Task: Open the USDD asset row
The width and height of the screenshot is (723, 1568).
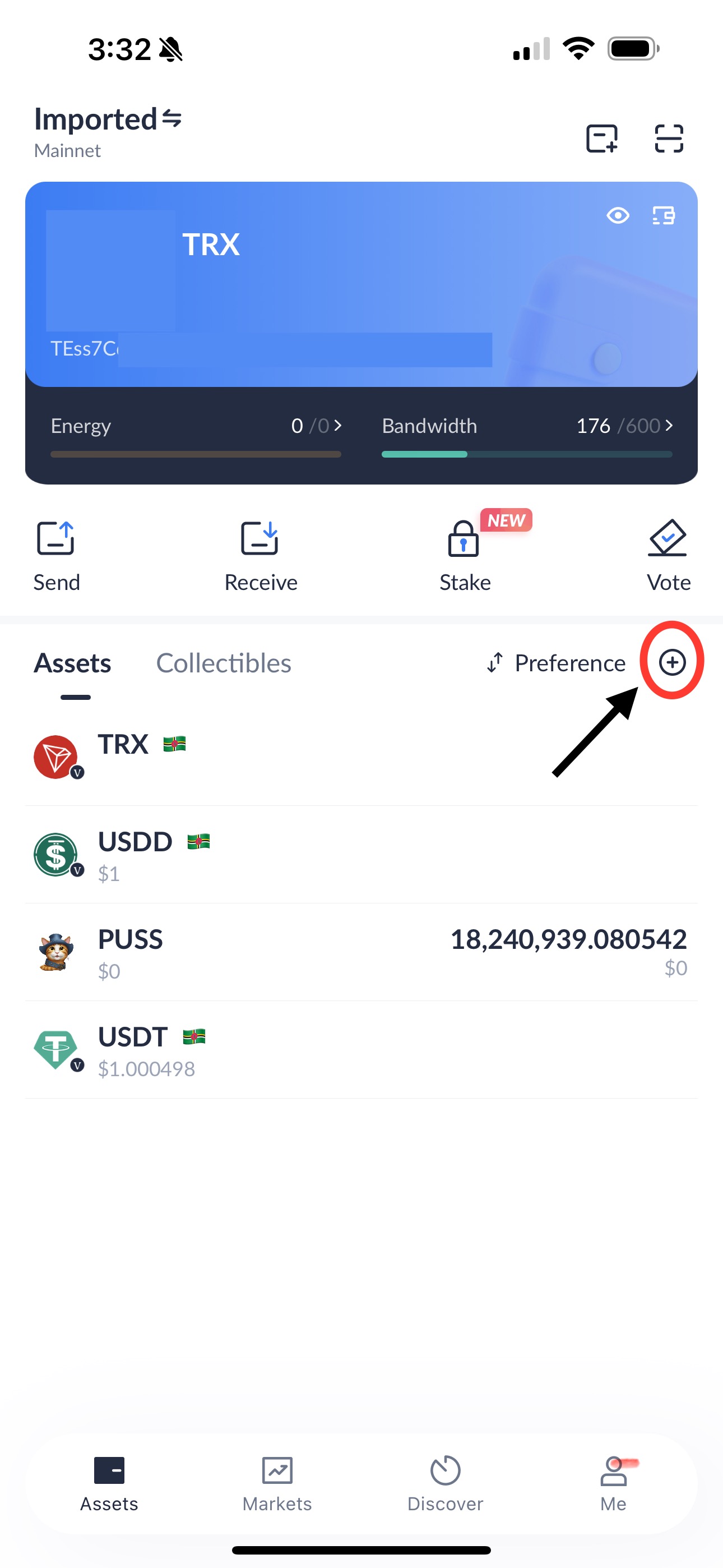Action: [x=361, y=855]
